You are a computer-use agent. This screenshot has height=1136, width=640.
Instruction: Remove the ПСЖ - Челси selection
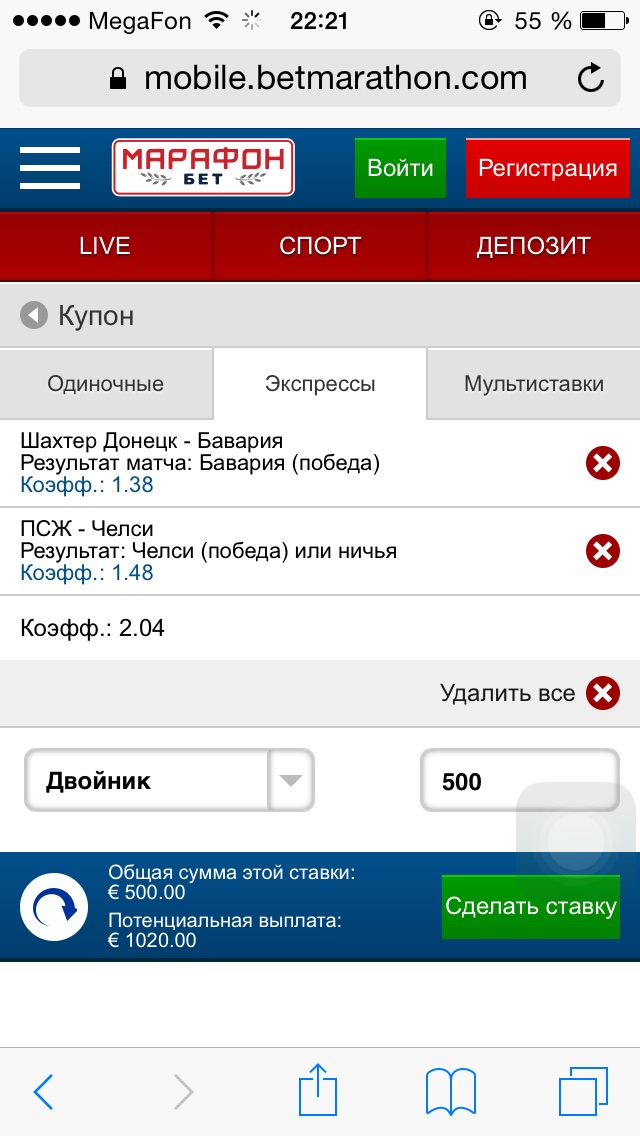coord(602,551)
